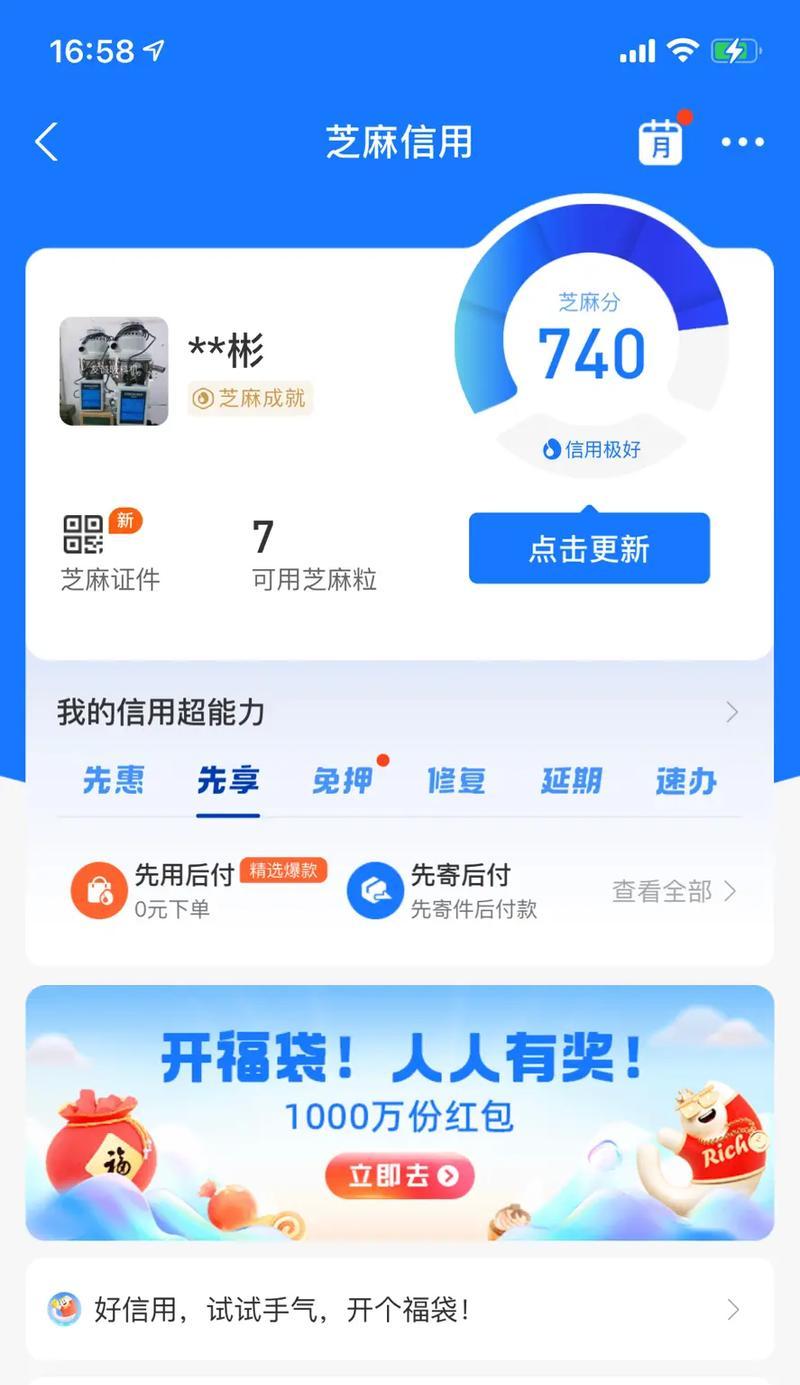Open 先用后付 0元下单
800x1385 pixels.
pyautogui.click(x=199, y=890)
